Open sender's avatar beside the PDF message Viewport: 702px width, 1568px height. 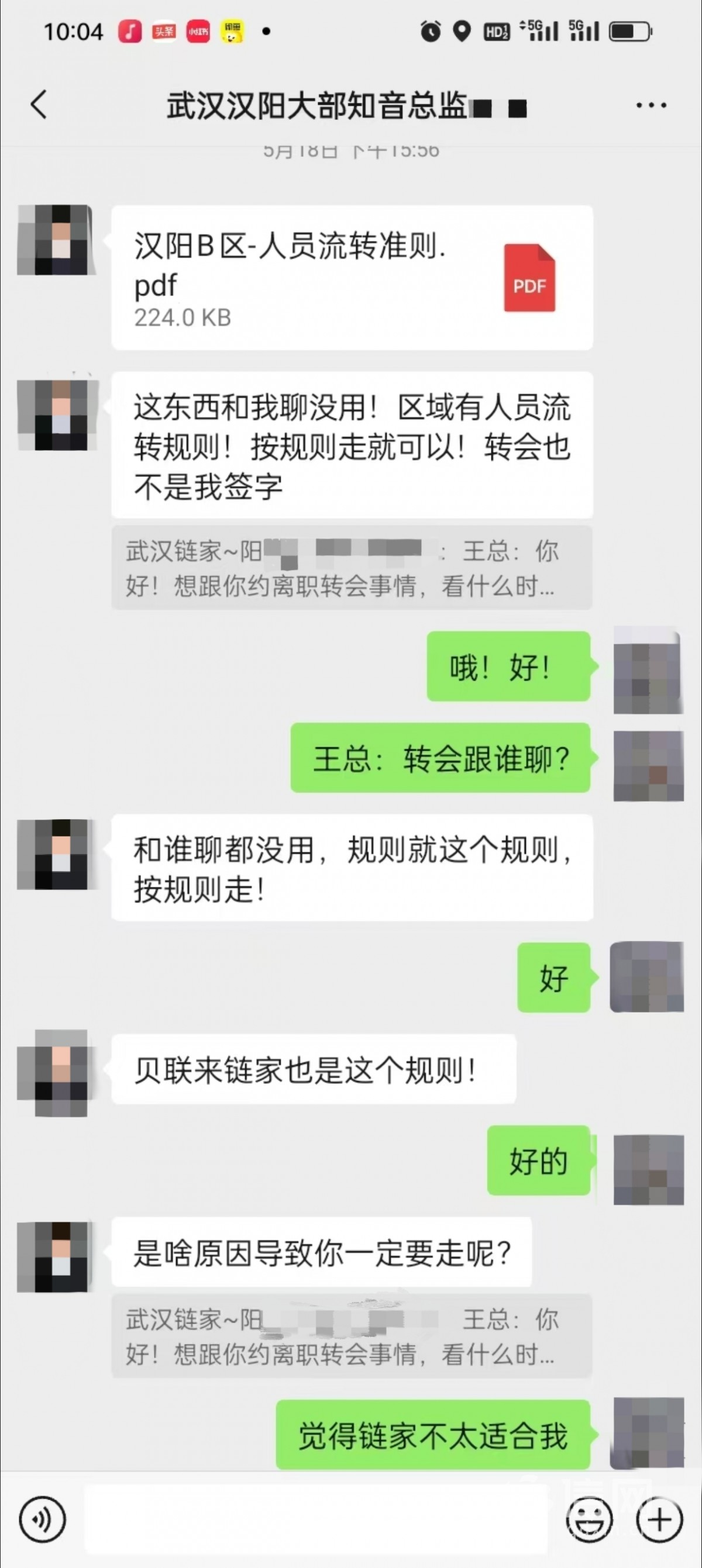click(x=57, y=240)
